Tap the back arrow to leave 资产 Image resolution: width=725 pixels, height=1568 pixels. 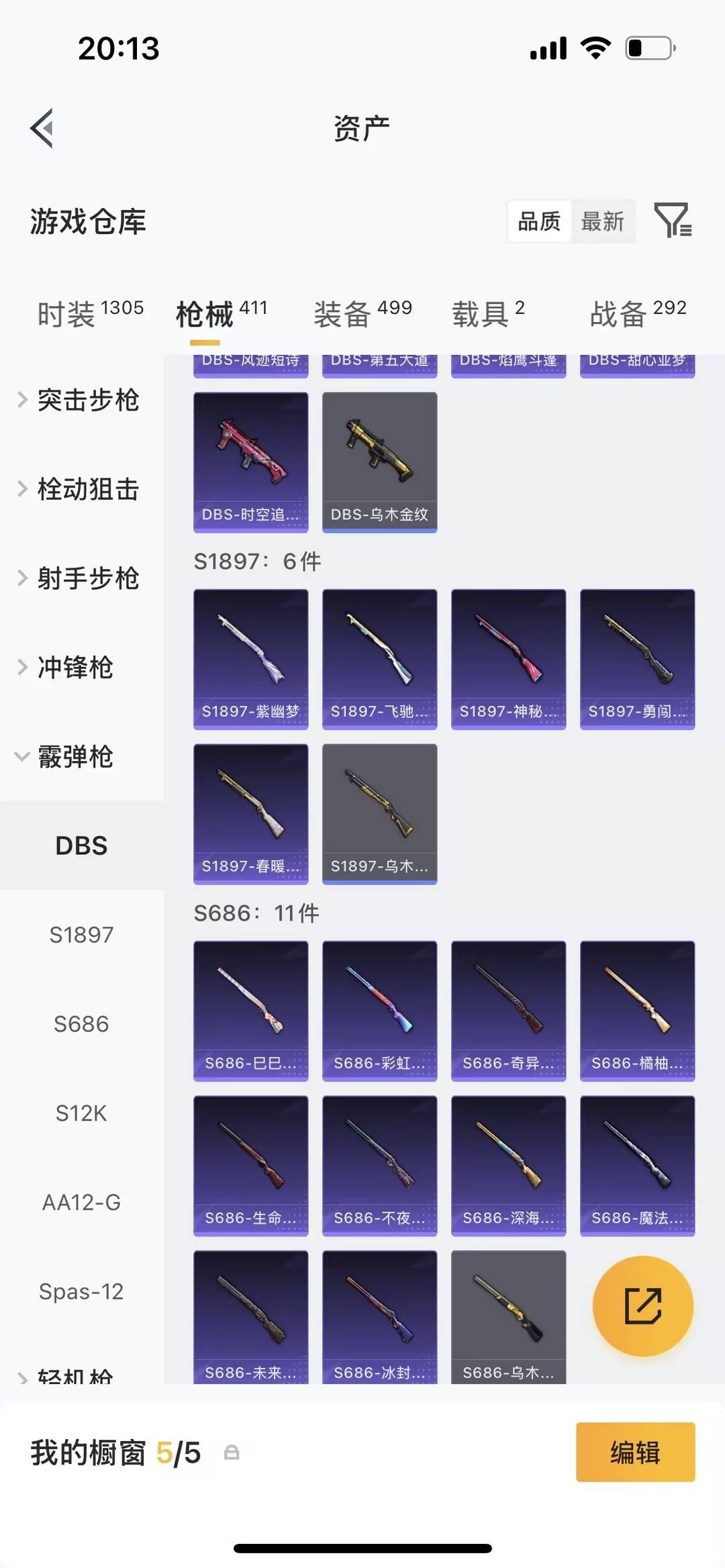click(x=42, y=127)
